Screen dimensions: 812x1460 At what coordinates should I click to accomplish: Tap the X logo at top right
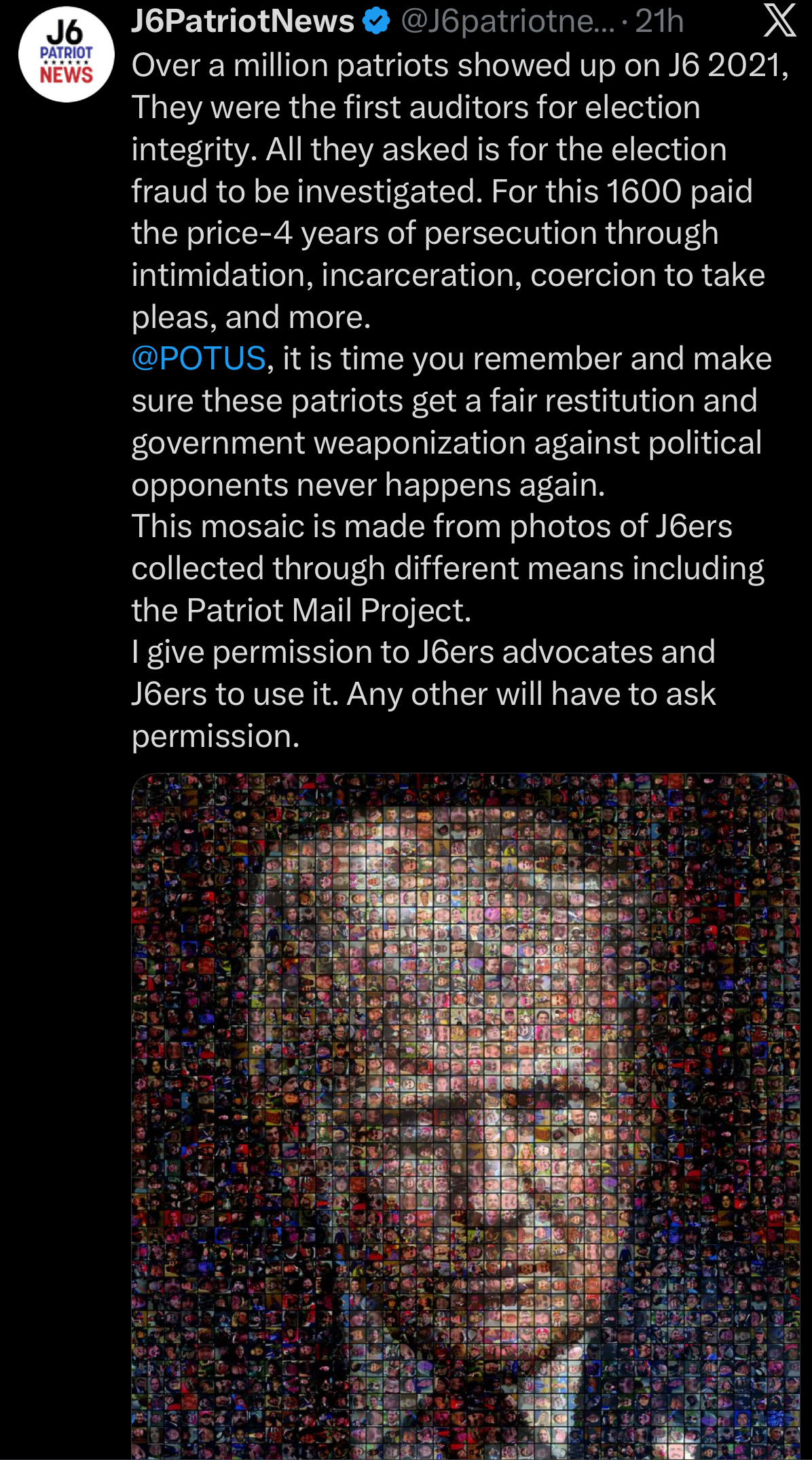779,20
